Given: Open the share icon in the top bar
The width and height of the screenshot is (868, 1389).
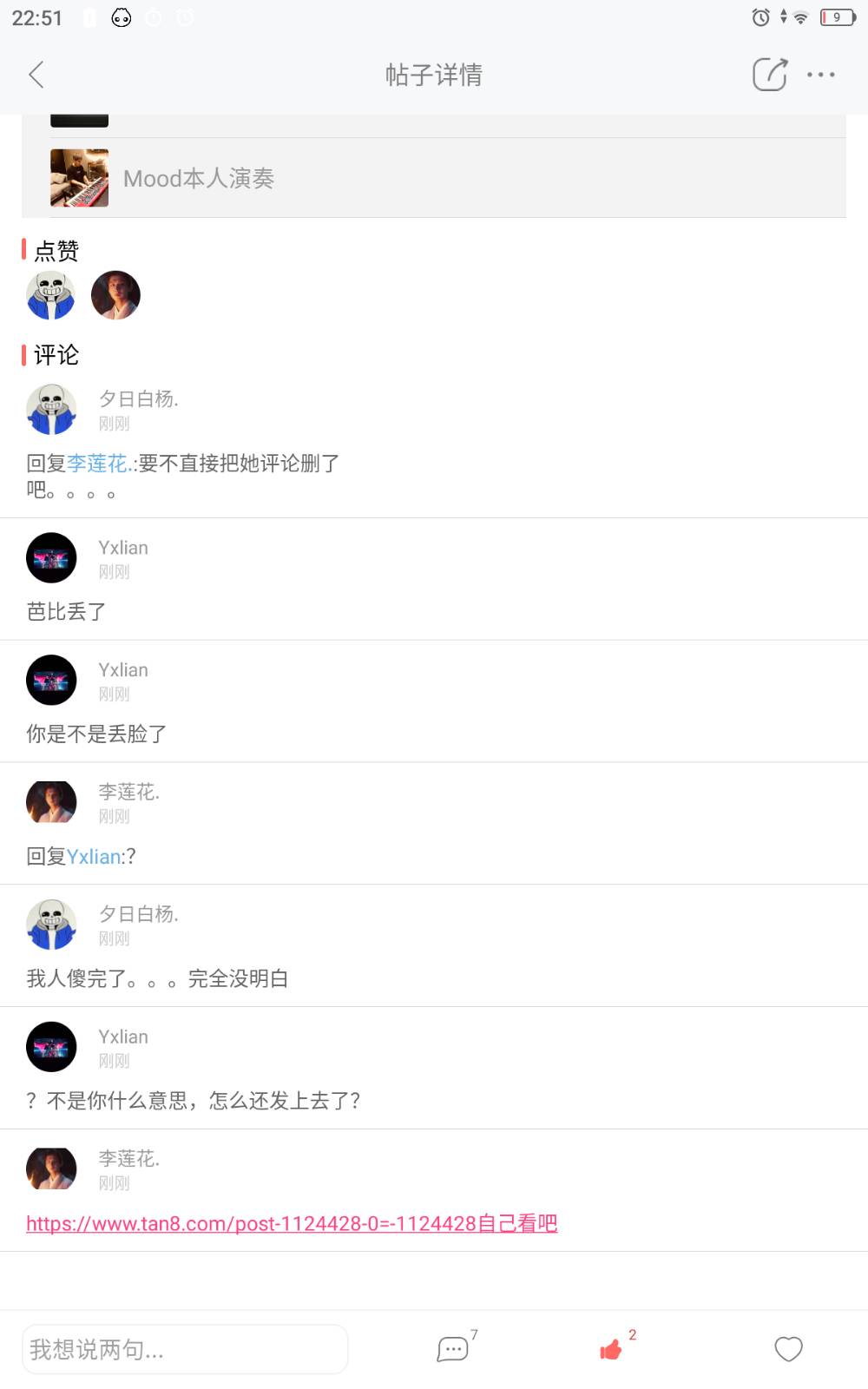Looking at the screenshot, I should [770, 75].
